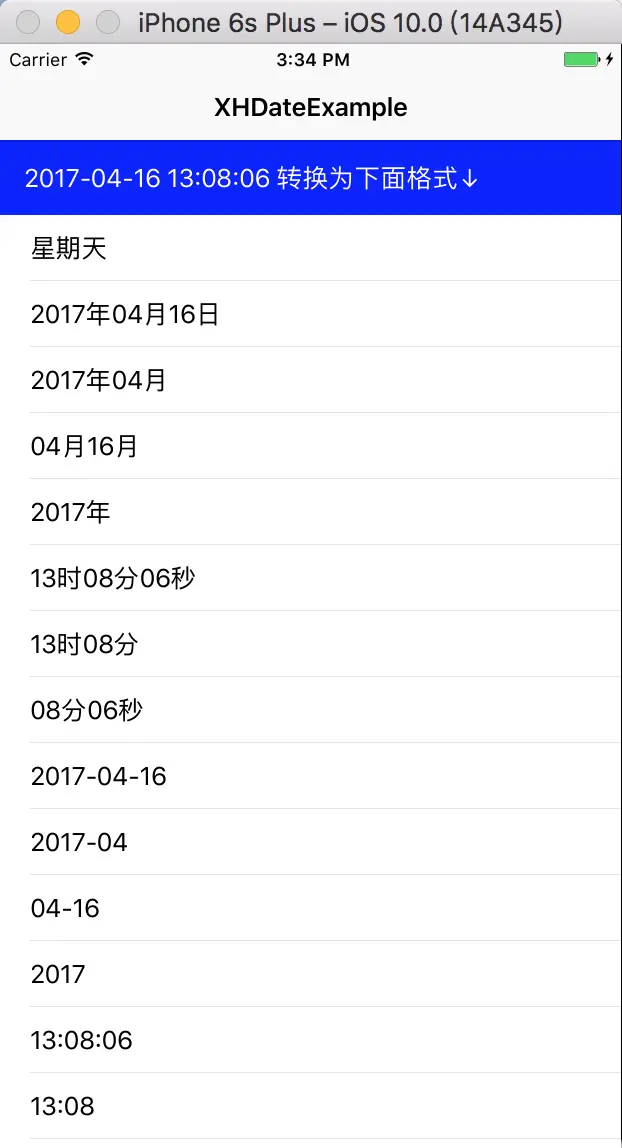Choose the 2017-04-16 row

point(99,776)
